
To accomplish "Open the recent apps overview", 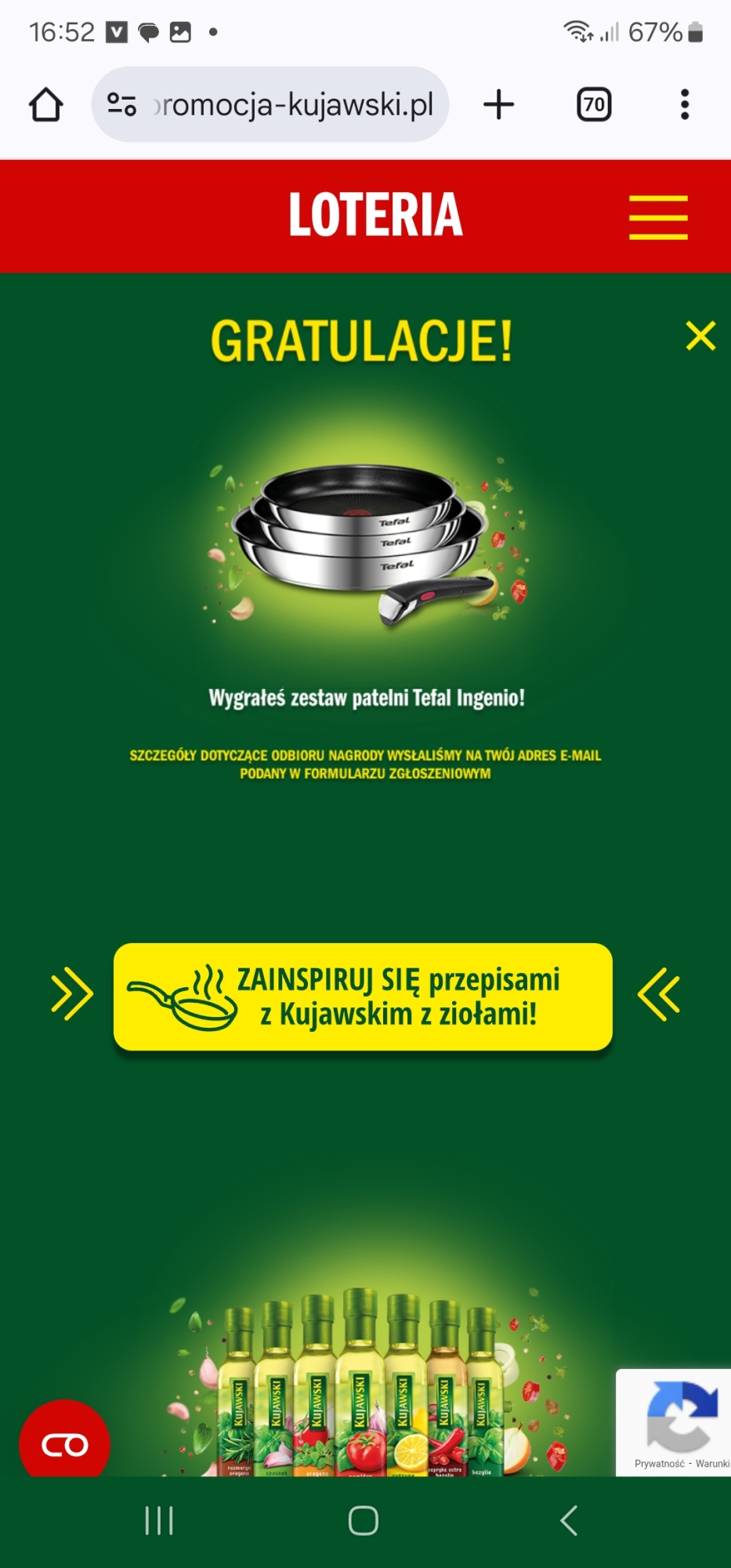I will [159, 1520].
